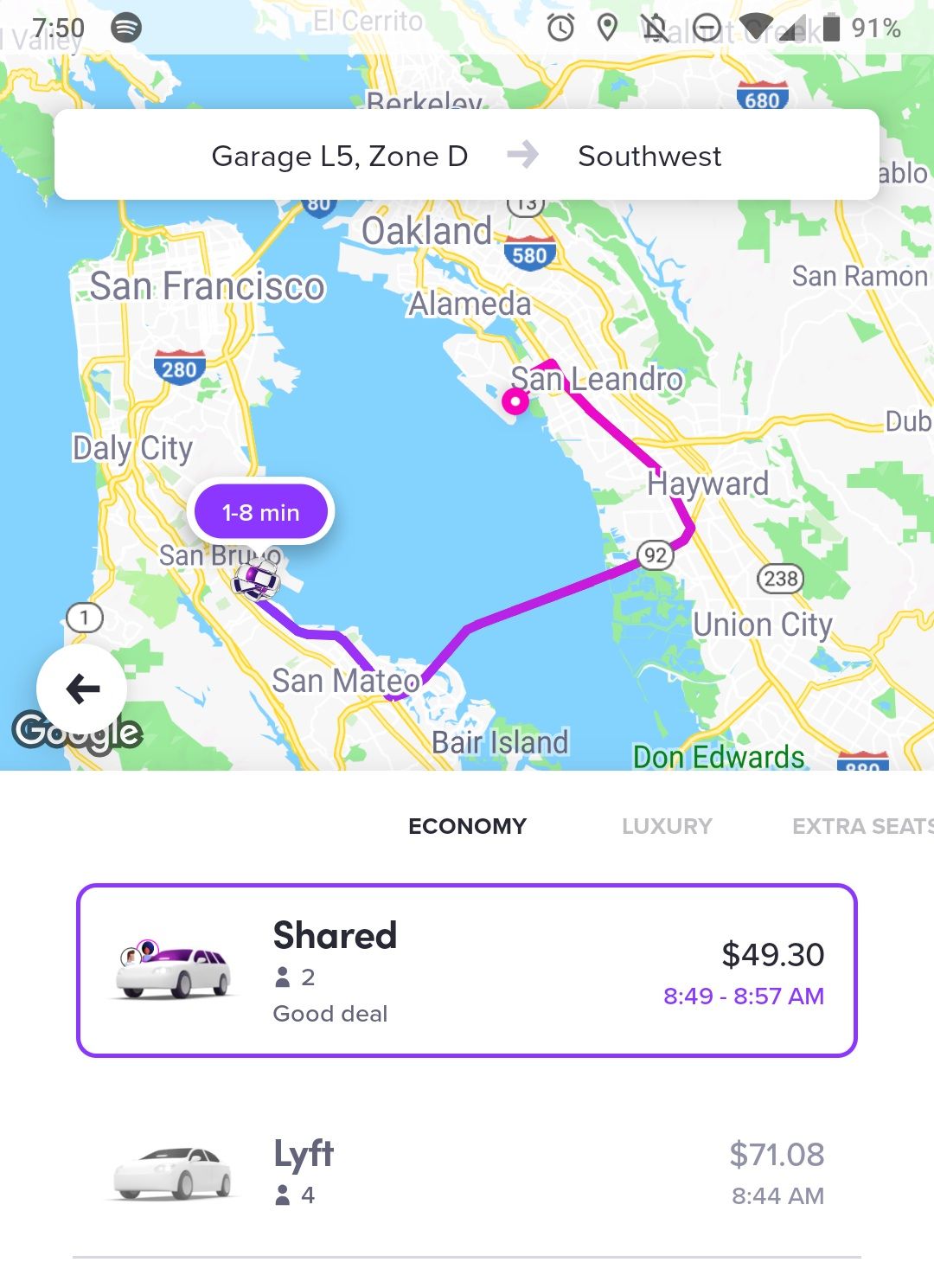
Task: Go back using the arrow button
Action: pyautogui.click(x=82, y=689)
